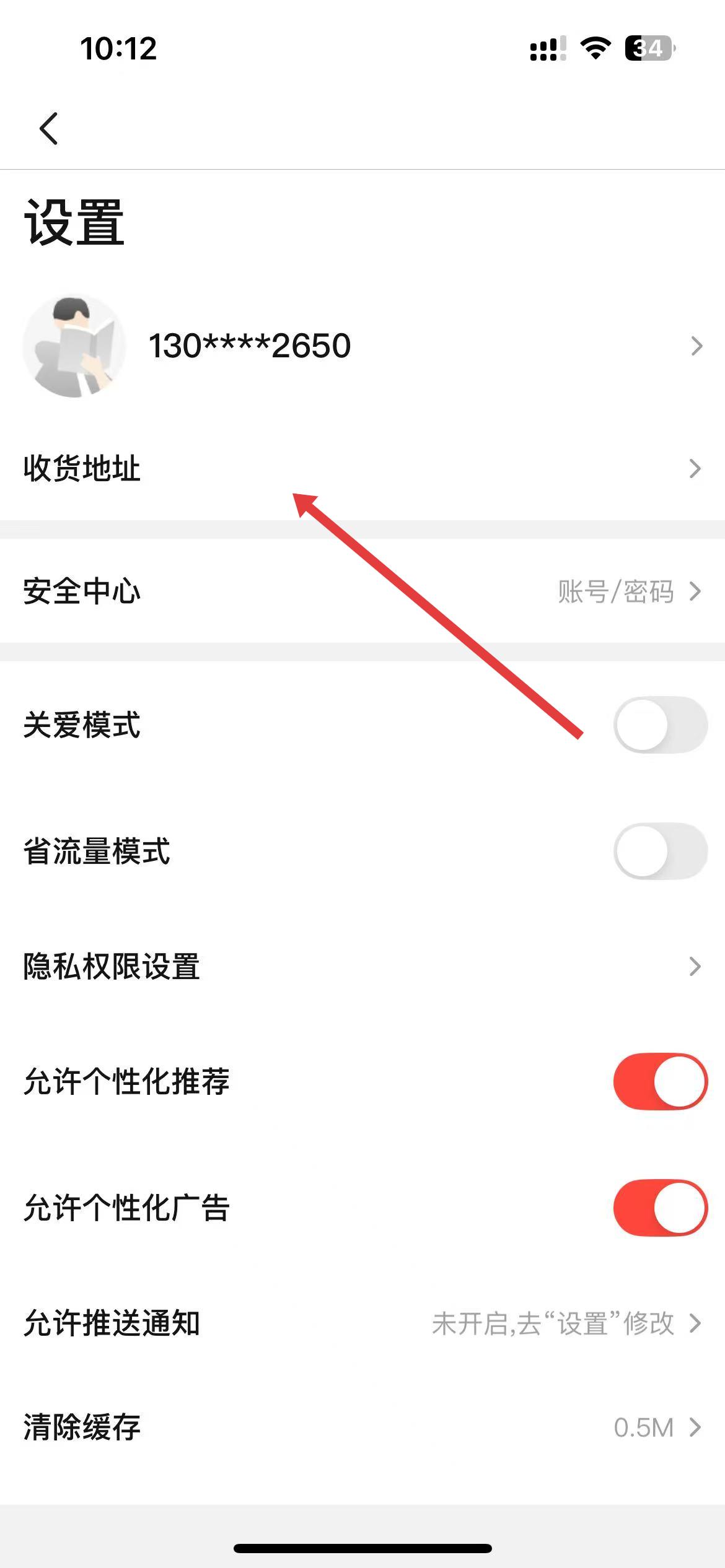Open 允许推送通知 notification settings
This screenshot has width=725, height=1568.
(x=362, y=1323)
